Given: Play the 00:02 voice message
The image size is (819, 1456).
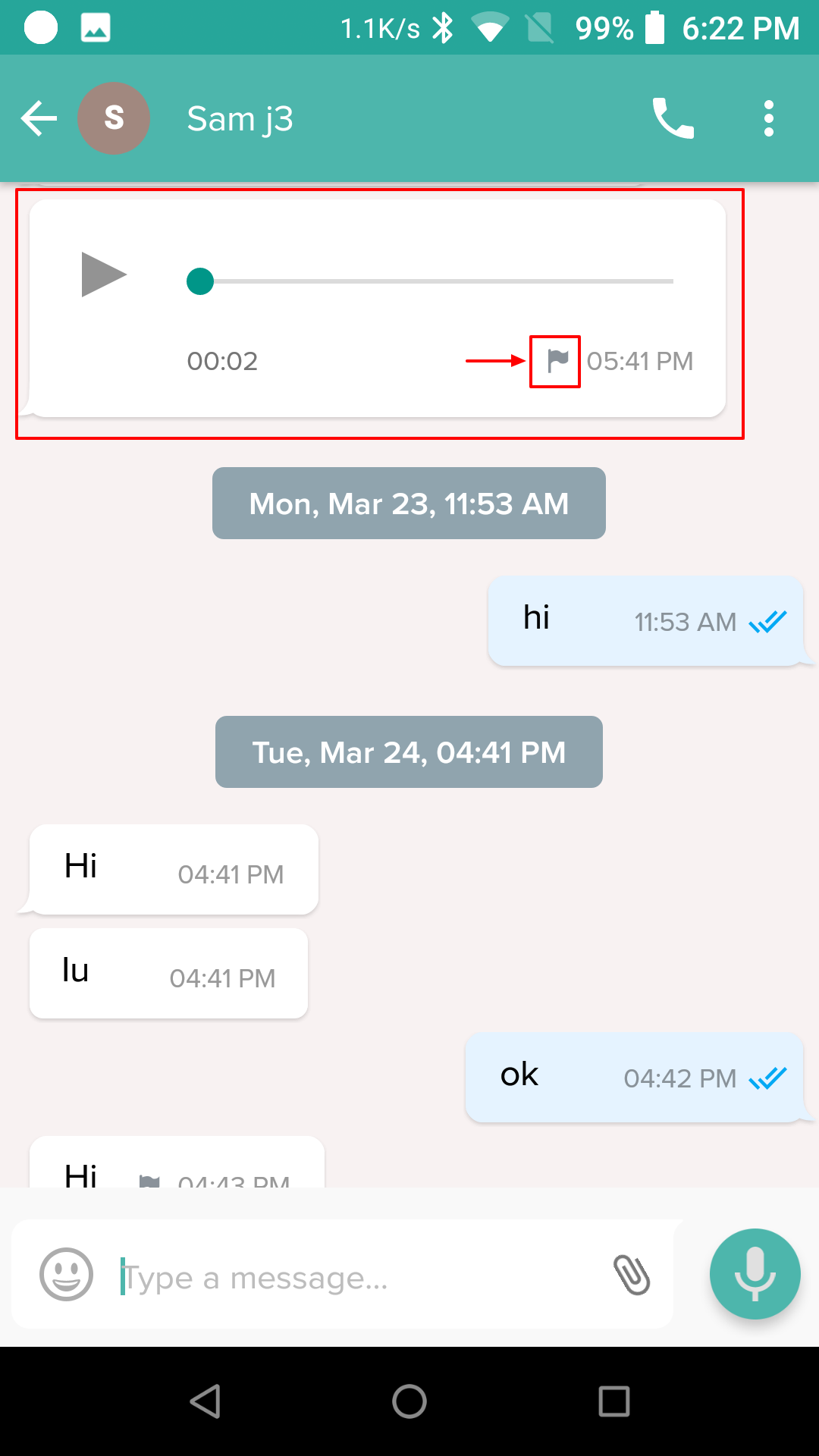Looking at the screenshot, I should pos(103,274).
